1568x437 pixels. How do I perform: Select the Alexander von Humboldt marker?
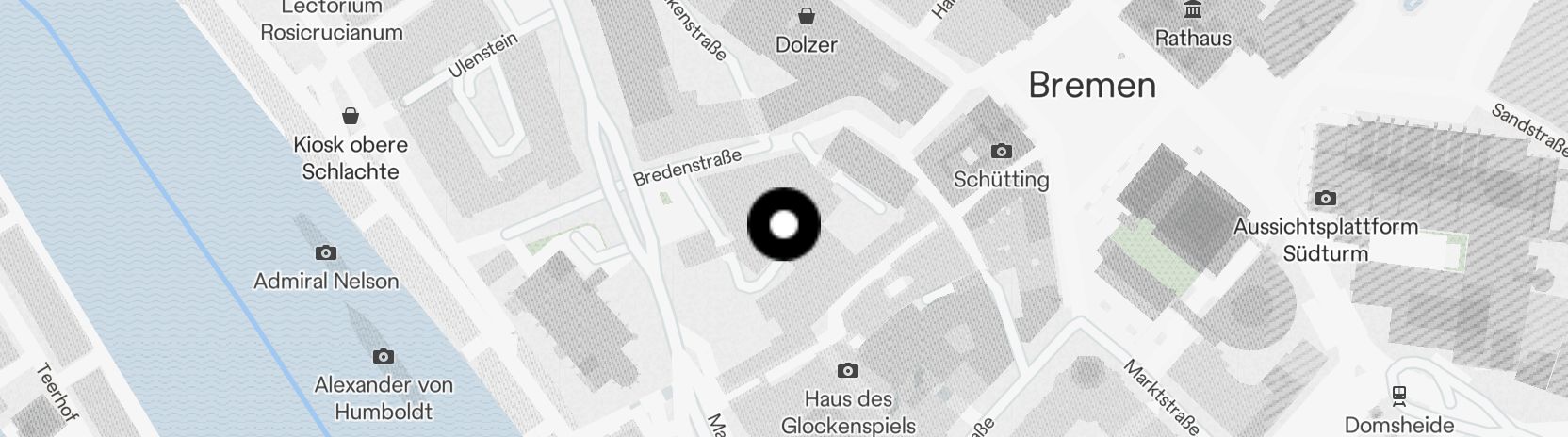[383, 356]
